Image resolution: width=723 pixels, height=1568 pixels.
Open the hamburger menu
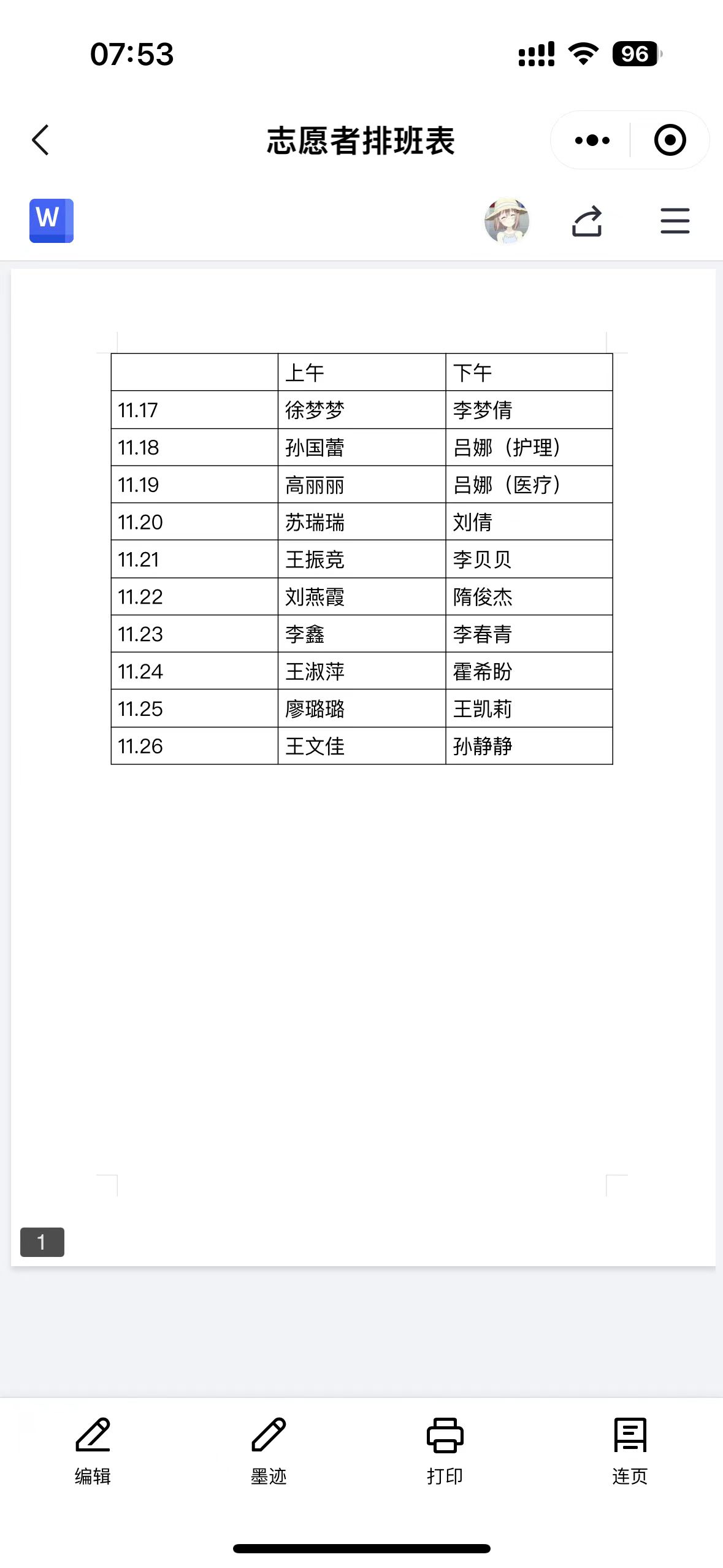(675, 221)
